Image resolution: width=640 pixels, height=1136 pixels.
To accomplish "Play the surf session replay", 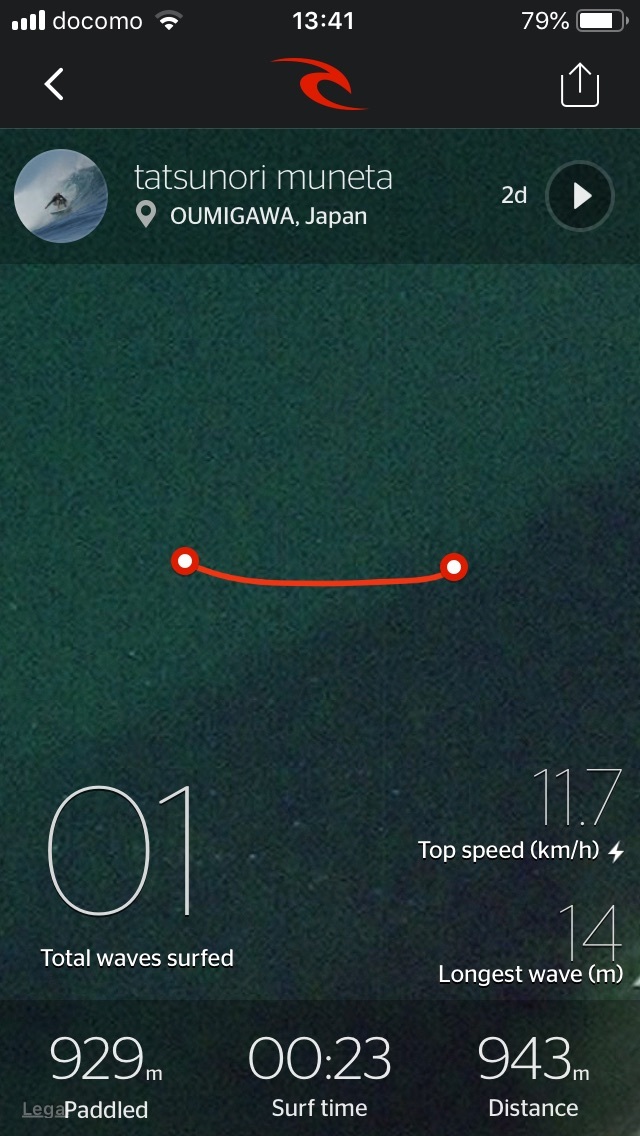I will (x=580, y=196).
